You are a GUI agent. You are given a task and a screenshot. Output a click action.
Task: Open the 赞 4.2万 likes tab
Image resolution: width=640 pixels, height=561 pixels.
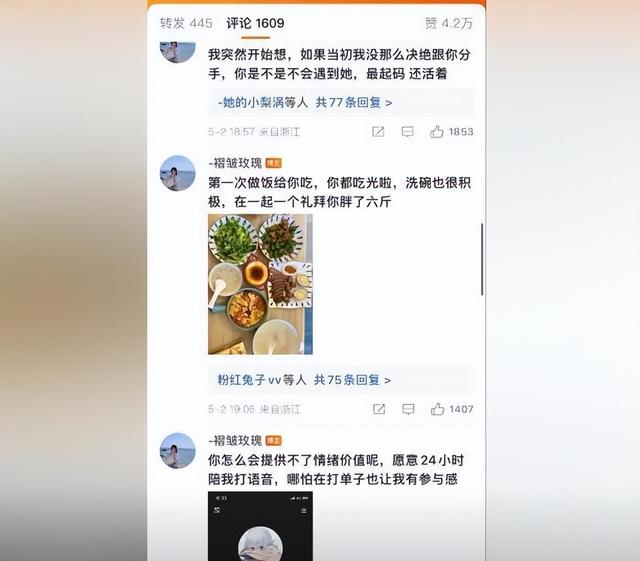pyautogui.click(x=448, y=23)
